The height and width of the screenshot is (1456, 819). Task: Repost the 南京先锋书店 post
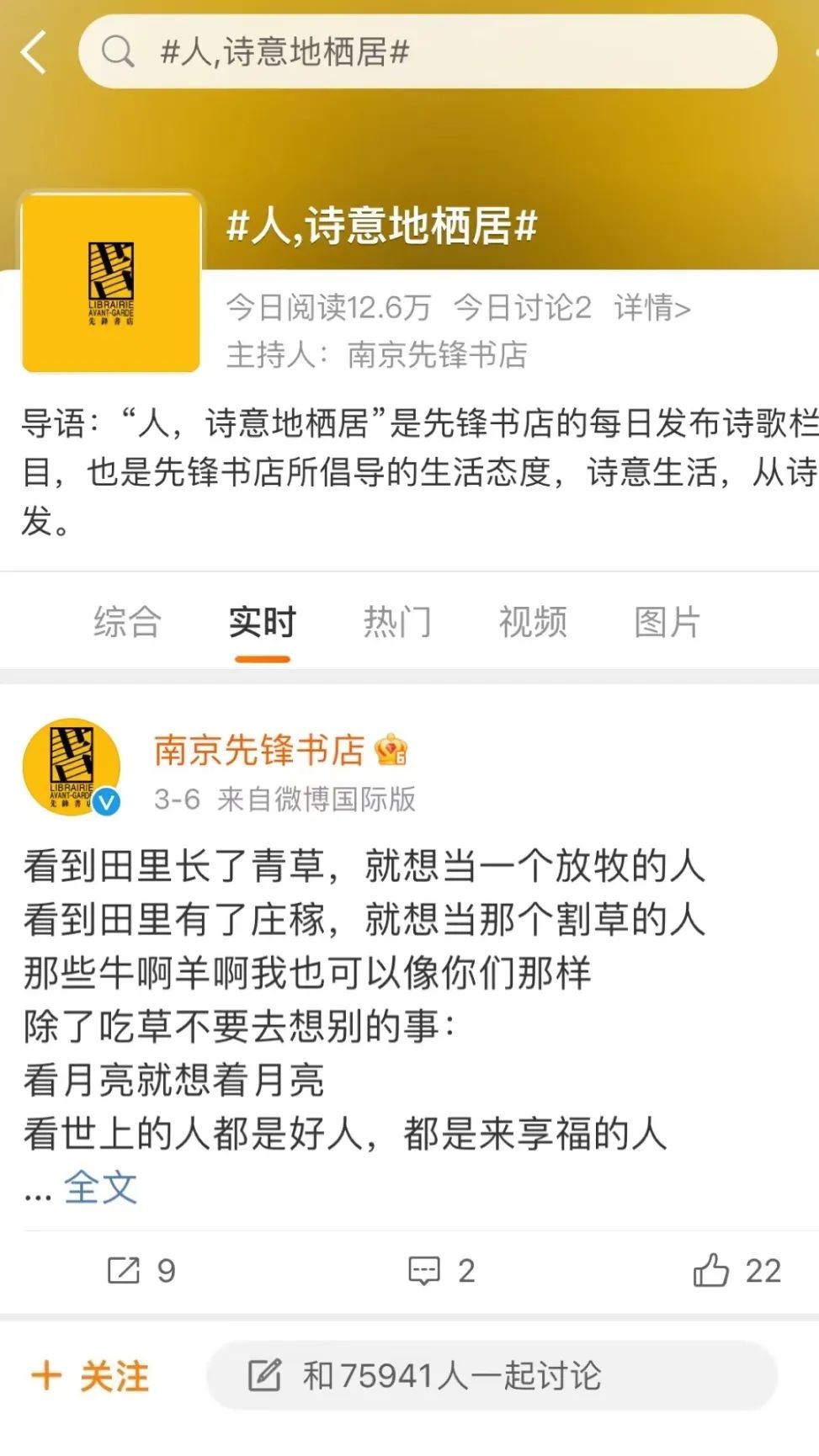[x=141, y=1270]
